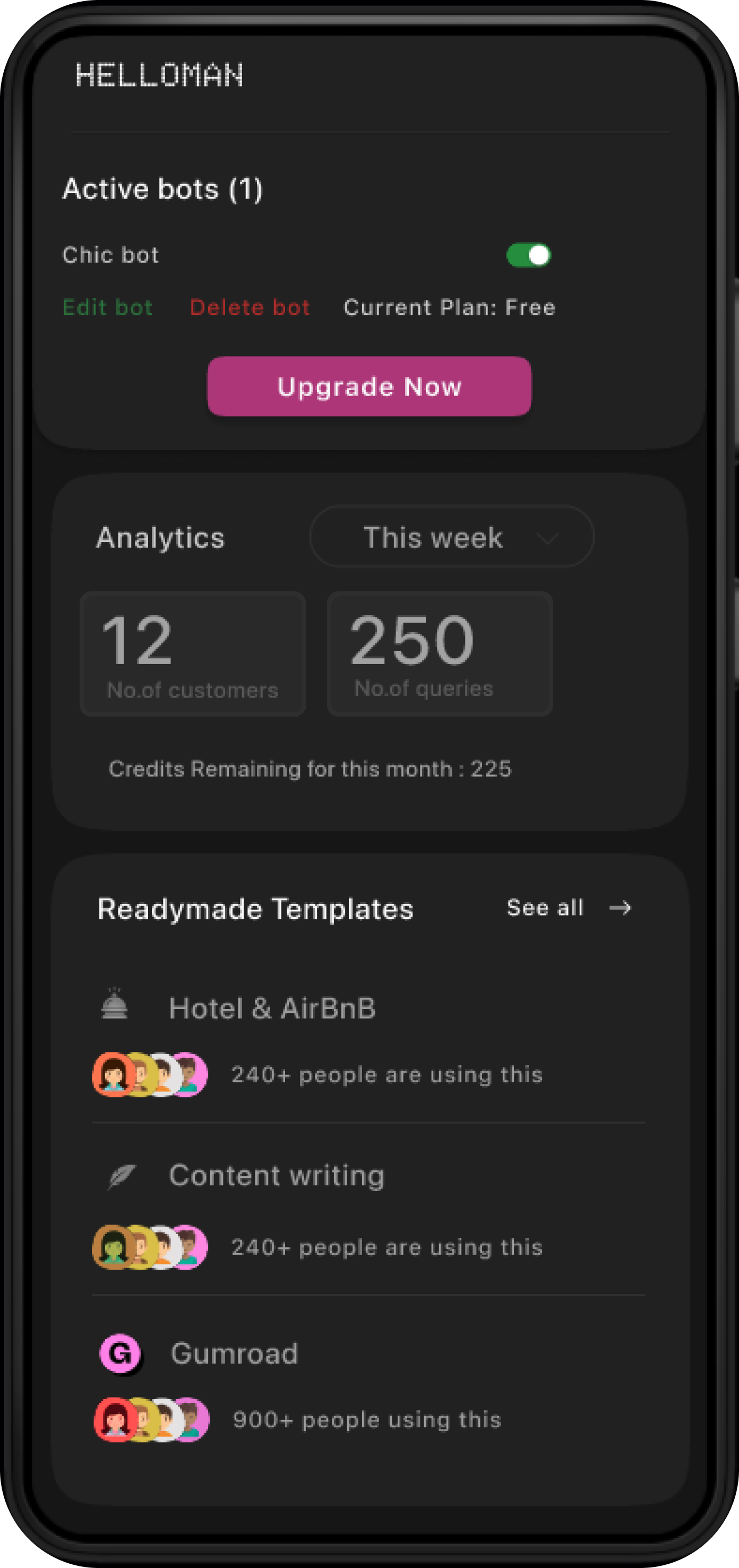See all readymade templates
The image size is (739, 1568).
(569, 908)
